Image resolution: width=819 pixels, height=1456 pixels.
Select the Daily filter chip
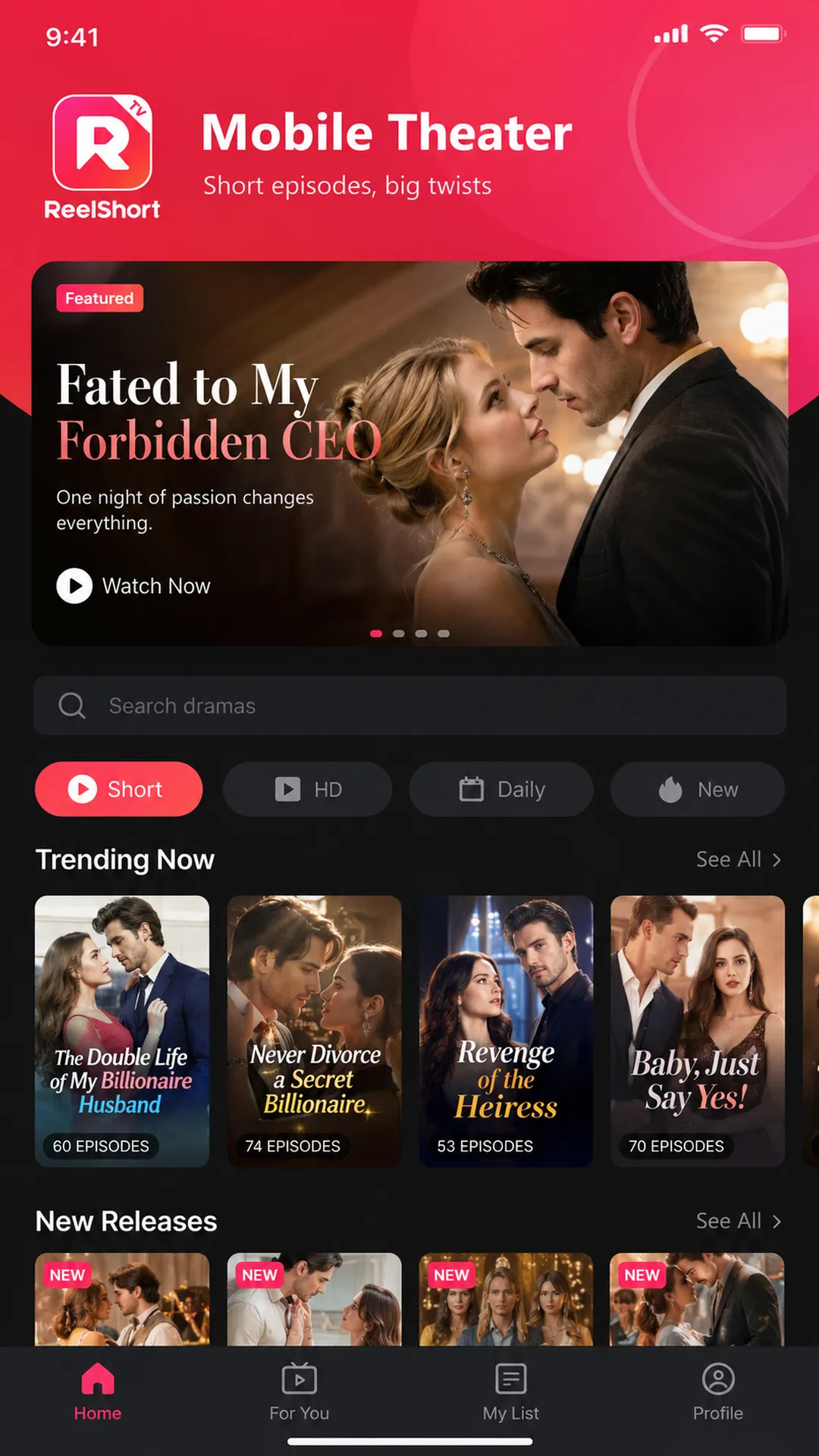click(501, 789)
